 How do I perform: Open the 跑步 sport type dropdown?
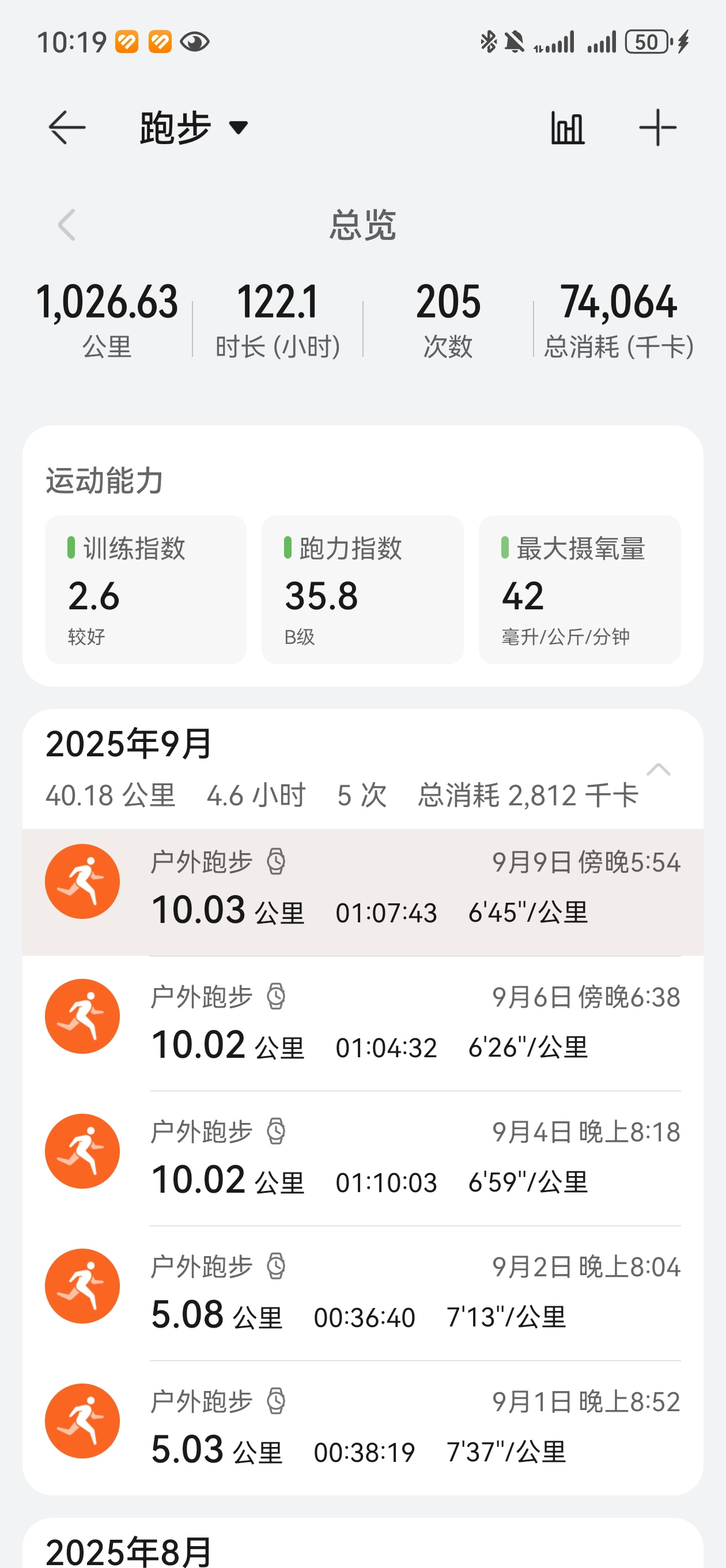point(195,127)
